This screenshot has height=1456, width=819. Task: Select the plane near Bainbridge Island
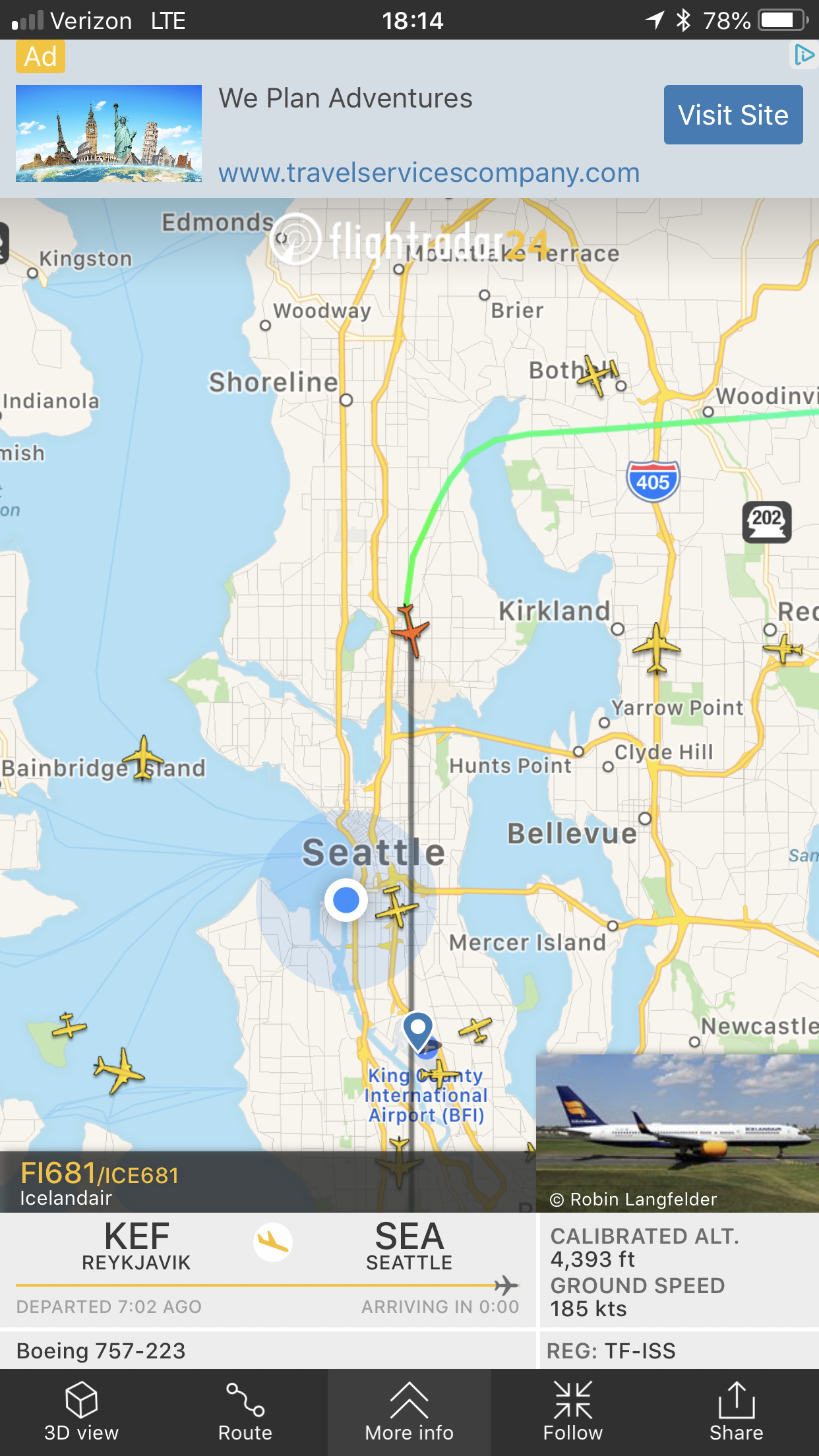pos(143,758)
